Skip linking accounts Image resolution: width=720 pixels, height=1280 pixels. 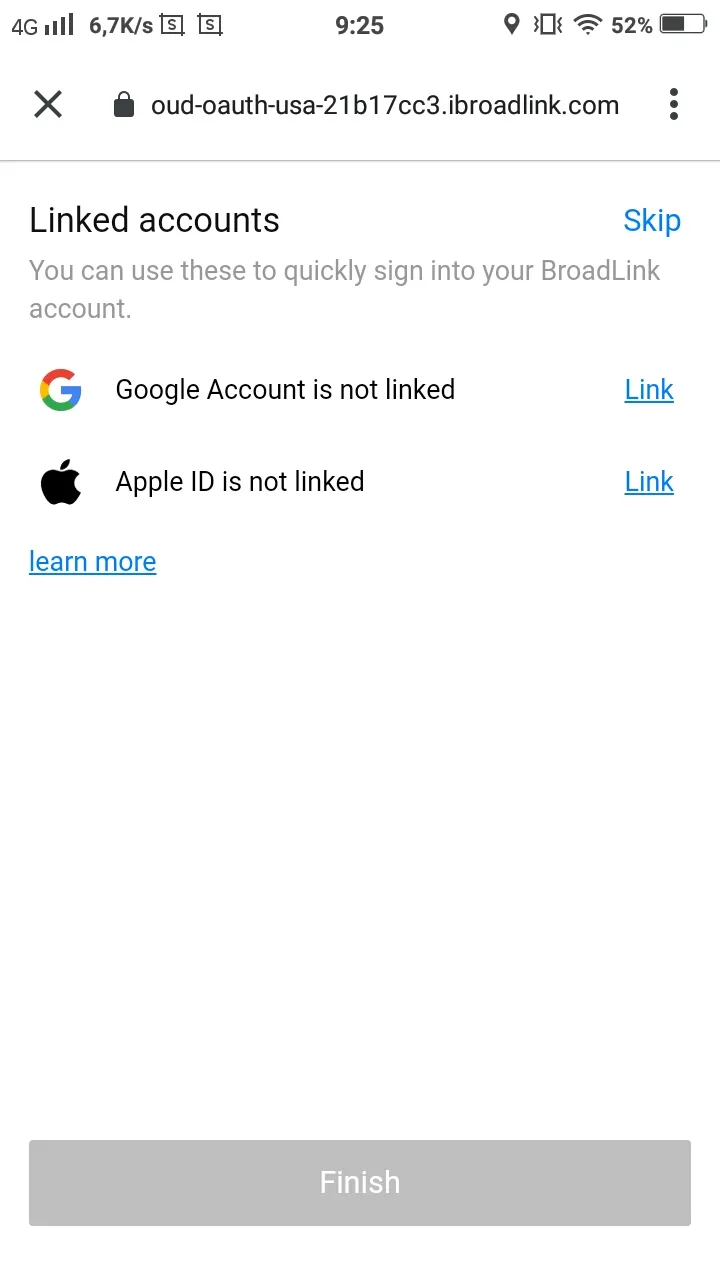pos(651,220)
